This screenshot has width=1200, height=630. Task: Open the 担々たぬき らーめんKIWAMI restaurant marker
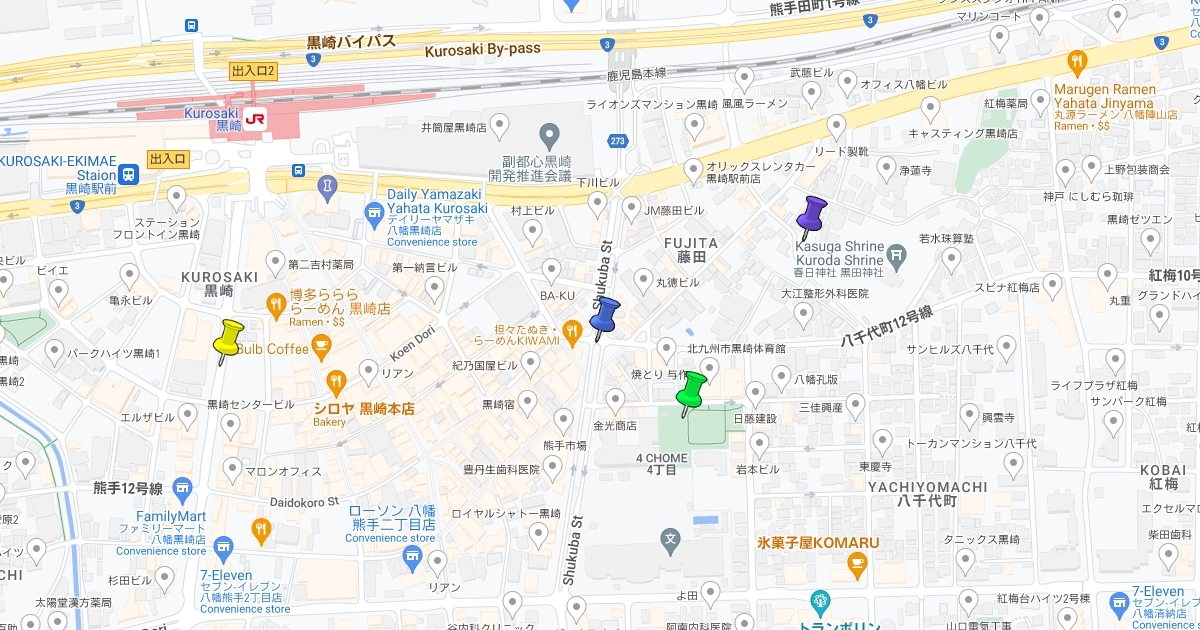tap(571, 329)
